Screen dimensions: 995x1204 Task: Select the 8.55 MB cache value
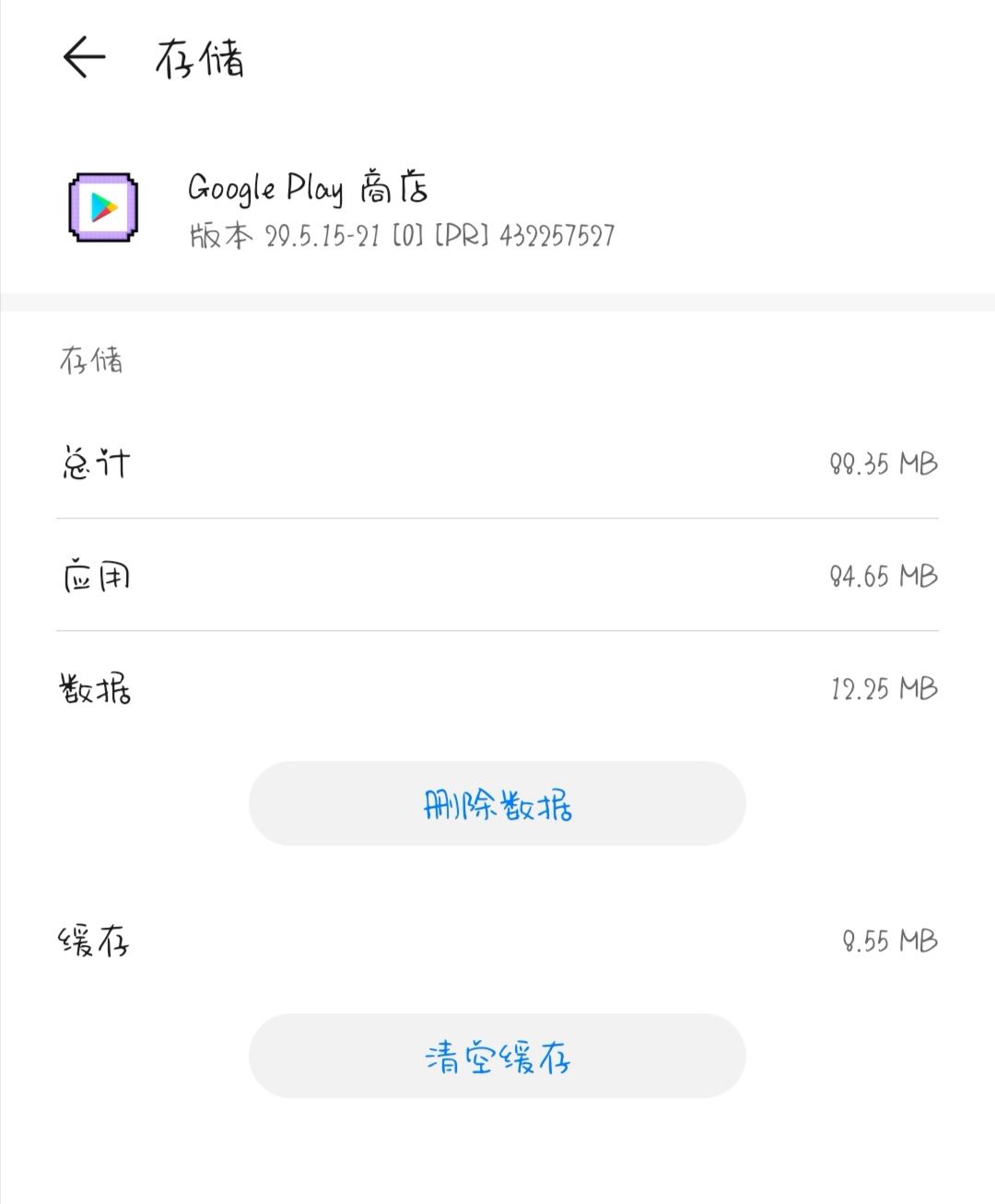(887, 941)
